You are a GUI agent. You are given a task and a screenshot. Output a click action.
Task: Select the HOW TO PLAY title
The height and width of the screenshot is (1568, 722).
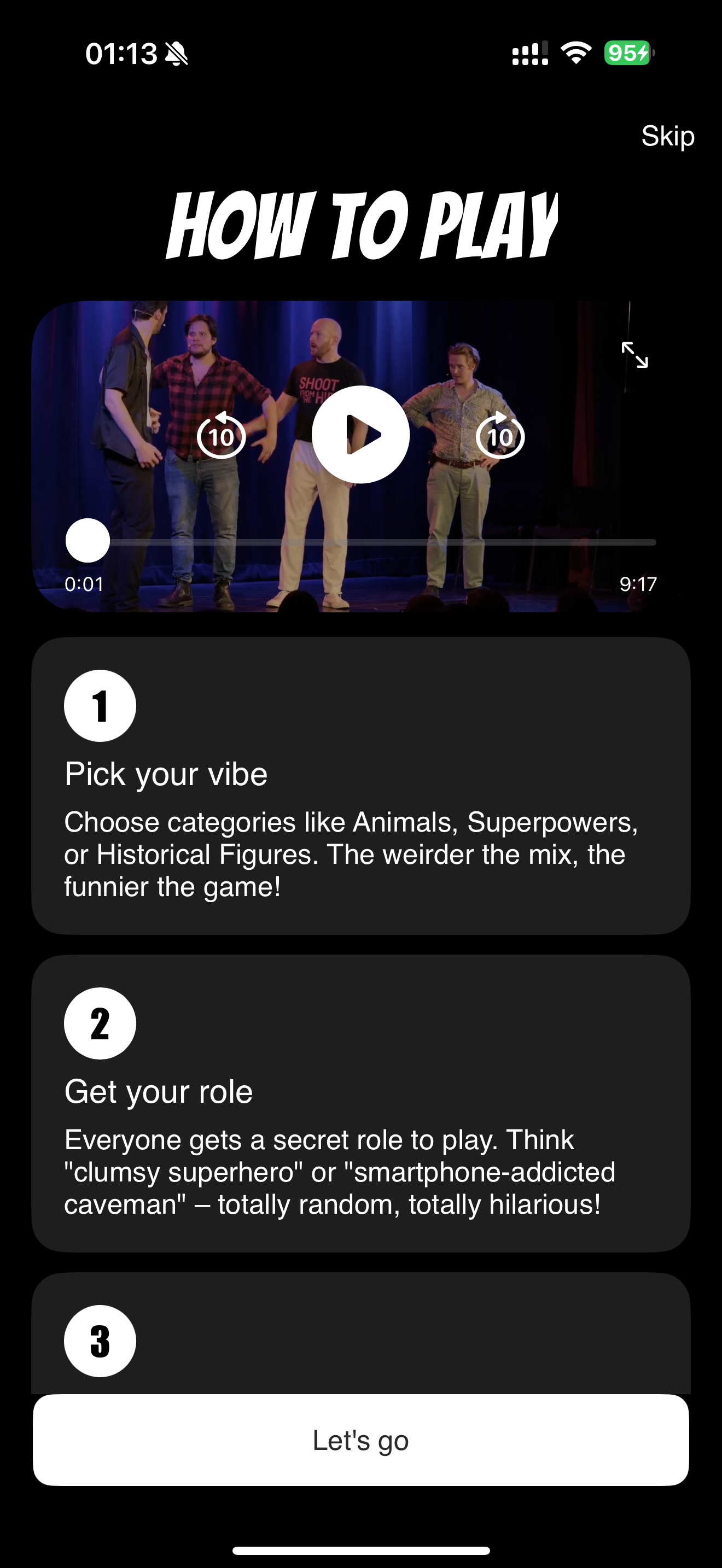click(362, 225)
